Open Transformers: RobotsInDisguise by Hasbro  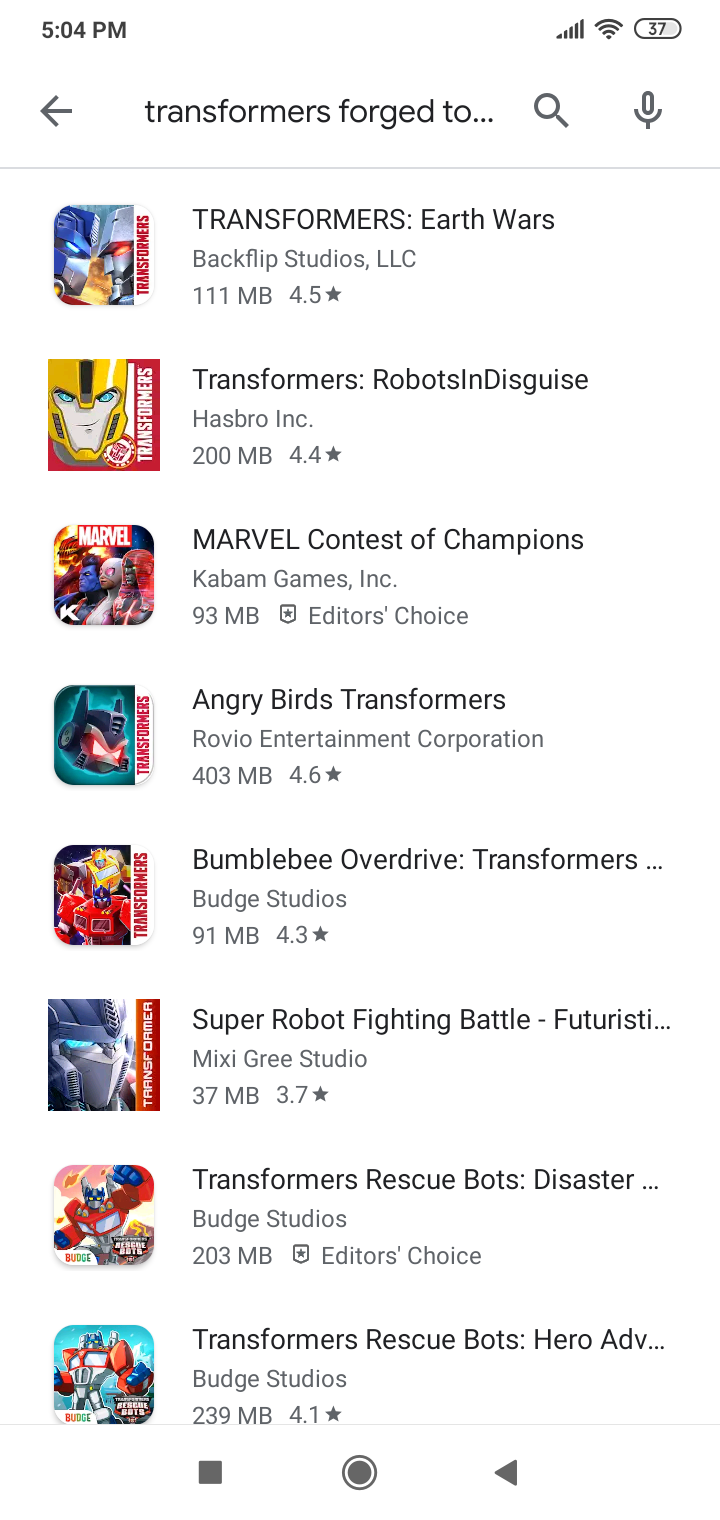pyautogui.click(x=360, y=416)
